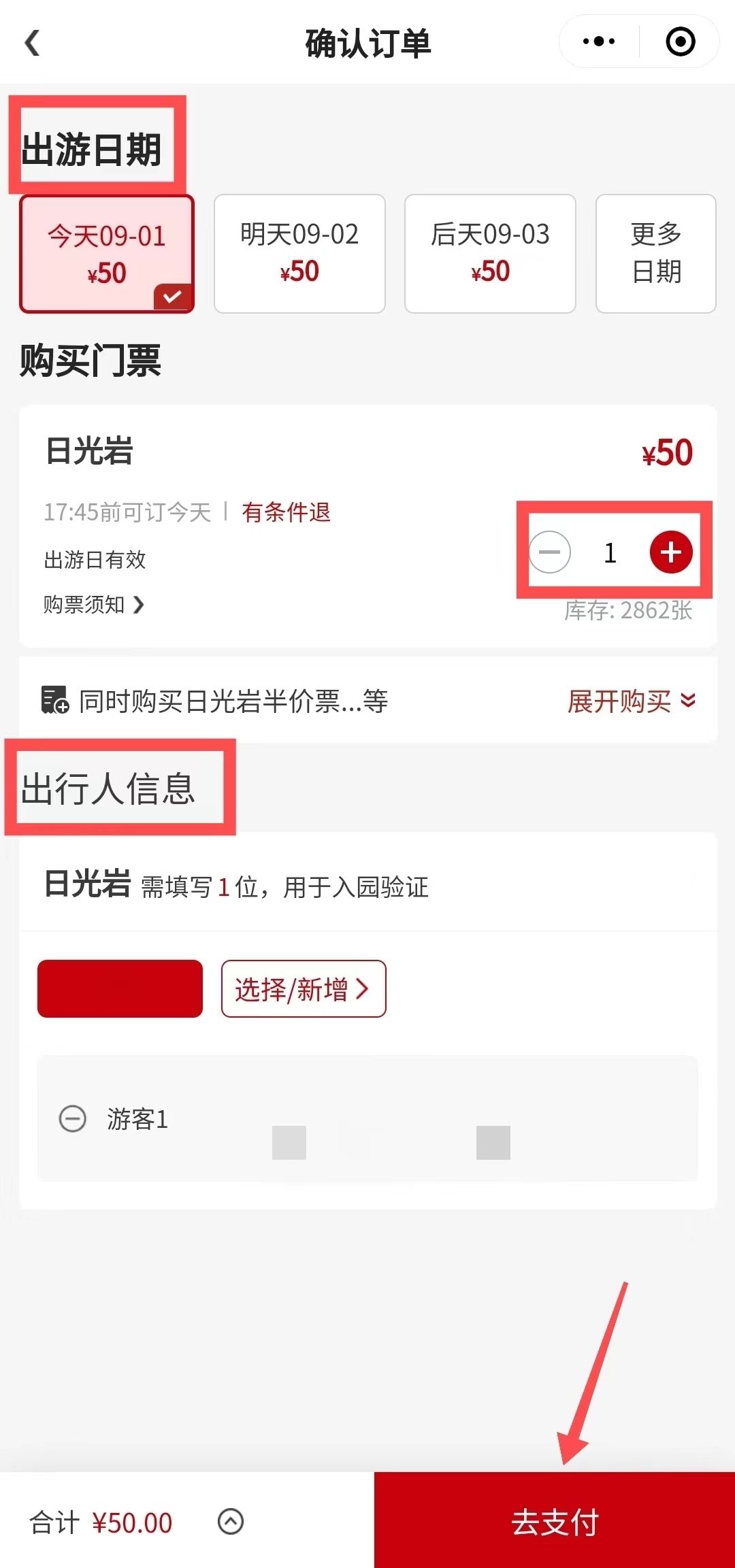
Task: Close the mini program with the circle icon
Action: click(x=680, y=41)
